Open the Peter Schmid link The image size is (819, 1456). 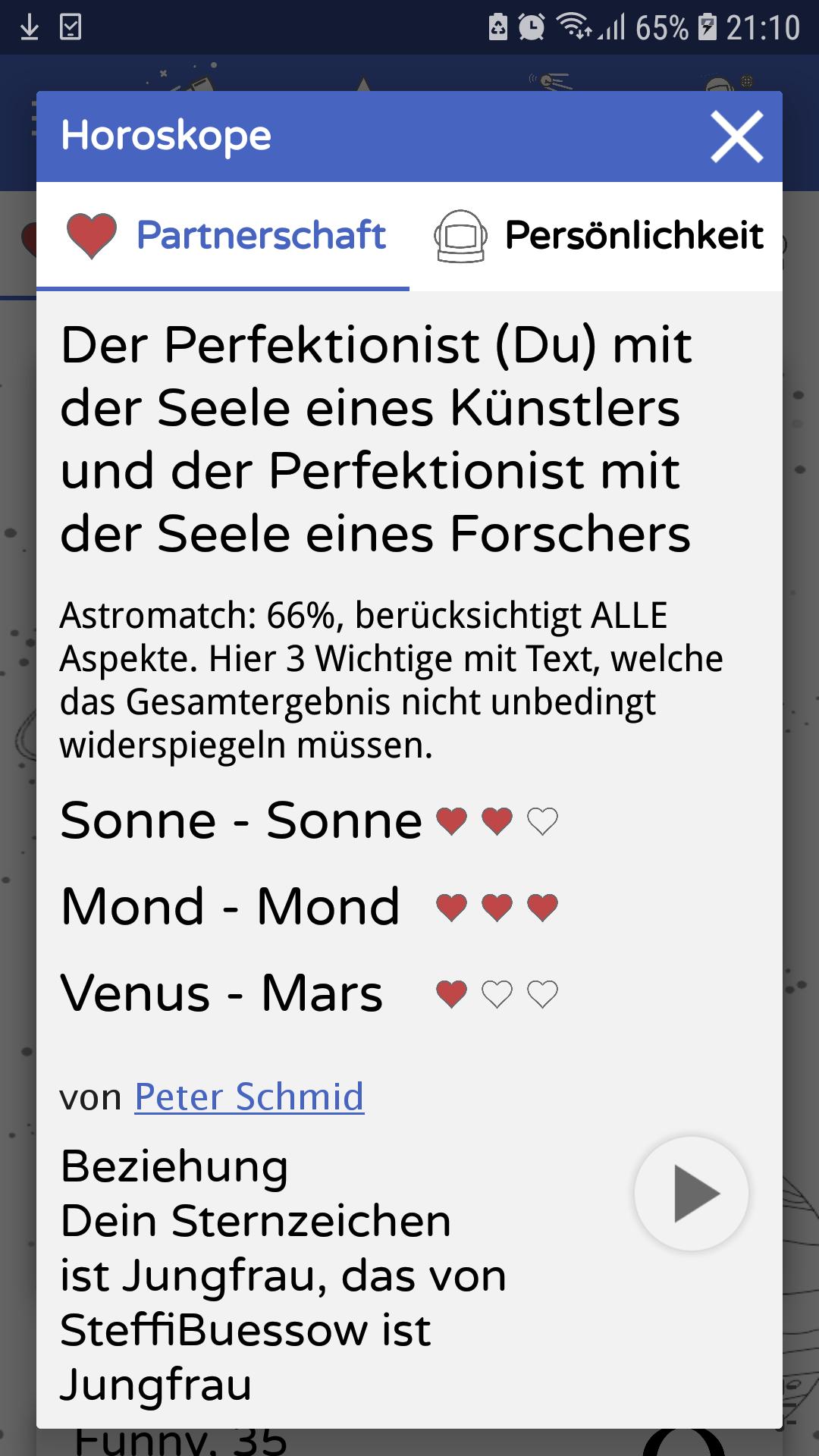pyautogui.click(x=249, y=1097)
